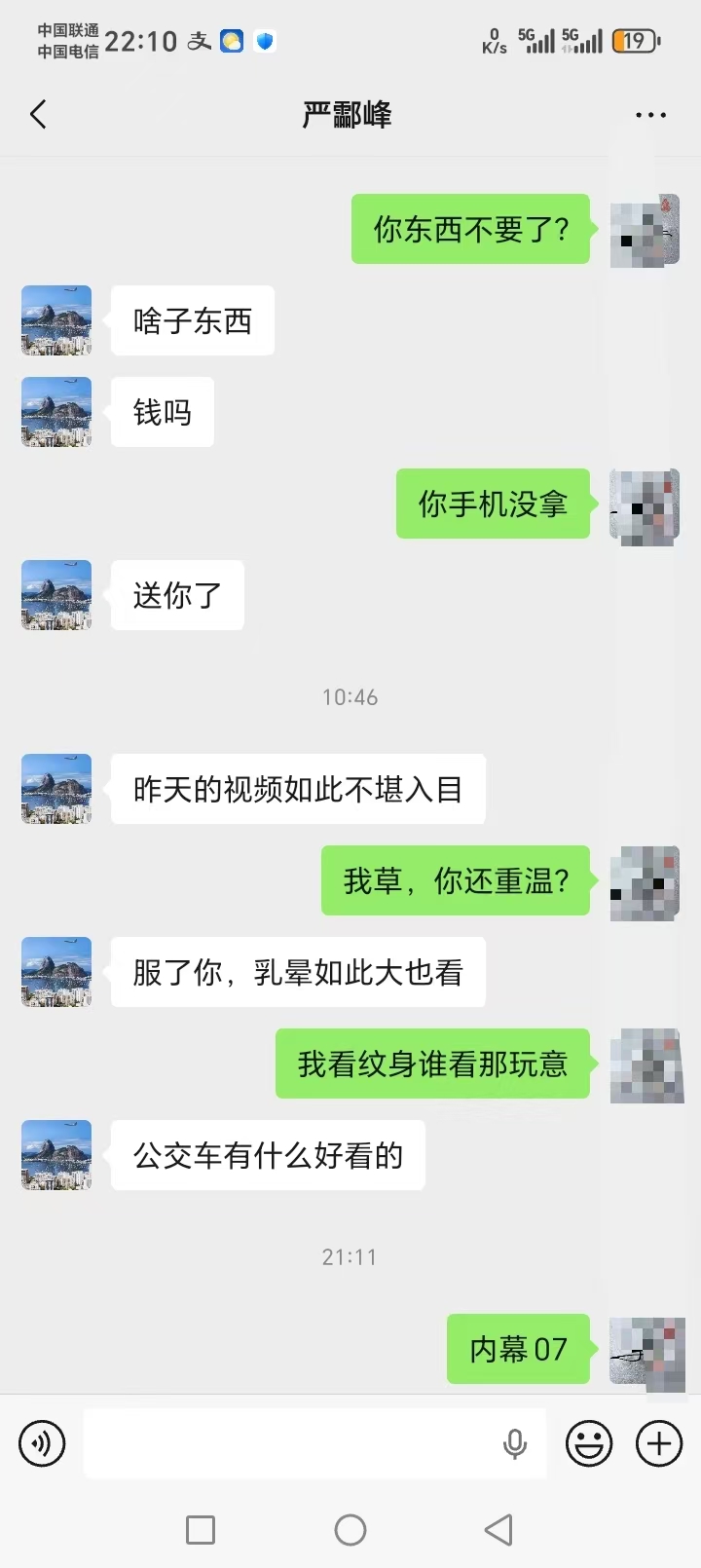Open 严酃峰's profile by tapping his avatar
Screen dimensions: 701x1568
coord(55,320)
